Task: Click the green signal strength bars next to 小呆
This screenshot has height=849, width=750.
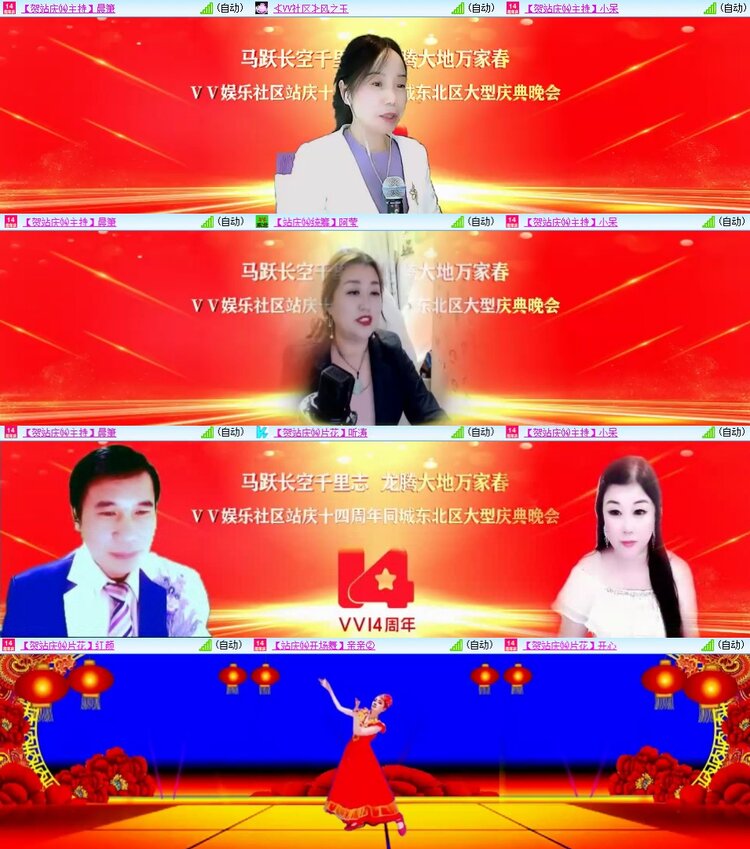Action: (x=711, y=7)
